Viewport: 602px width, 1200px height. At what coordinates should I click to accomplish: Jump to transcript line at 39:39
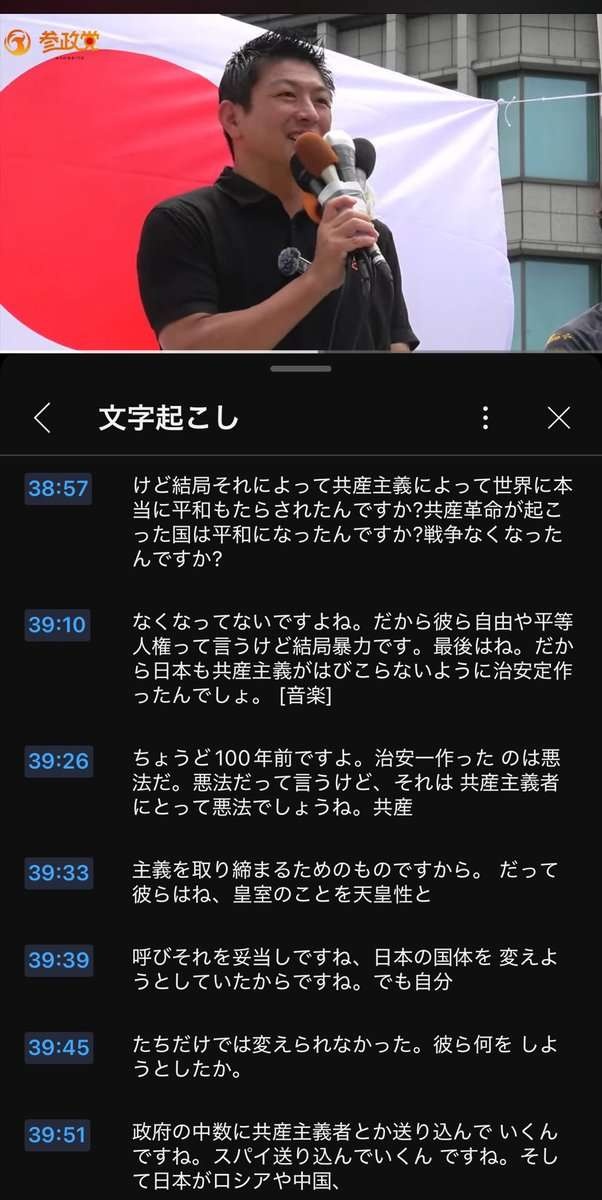pos(58,960)
